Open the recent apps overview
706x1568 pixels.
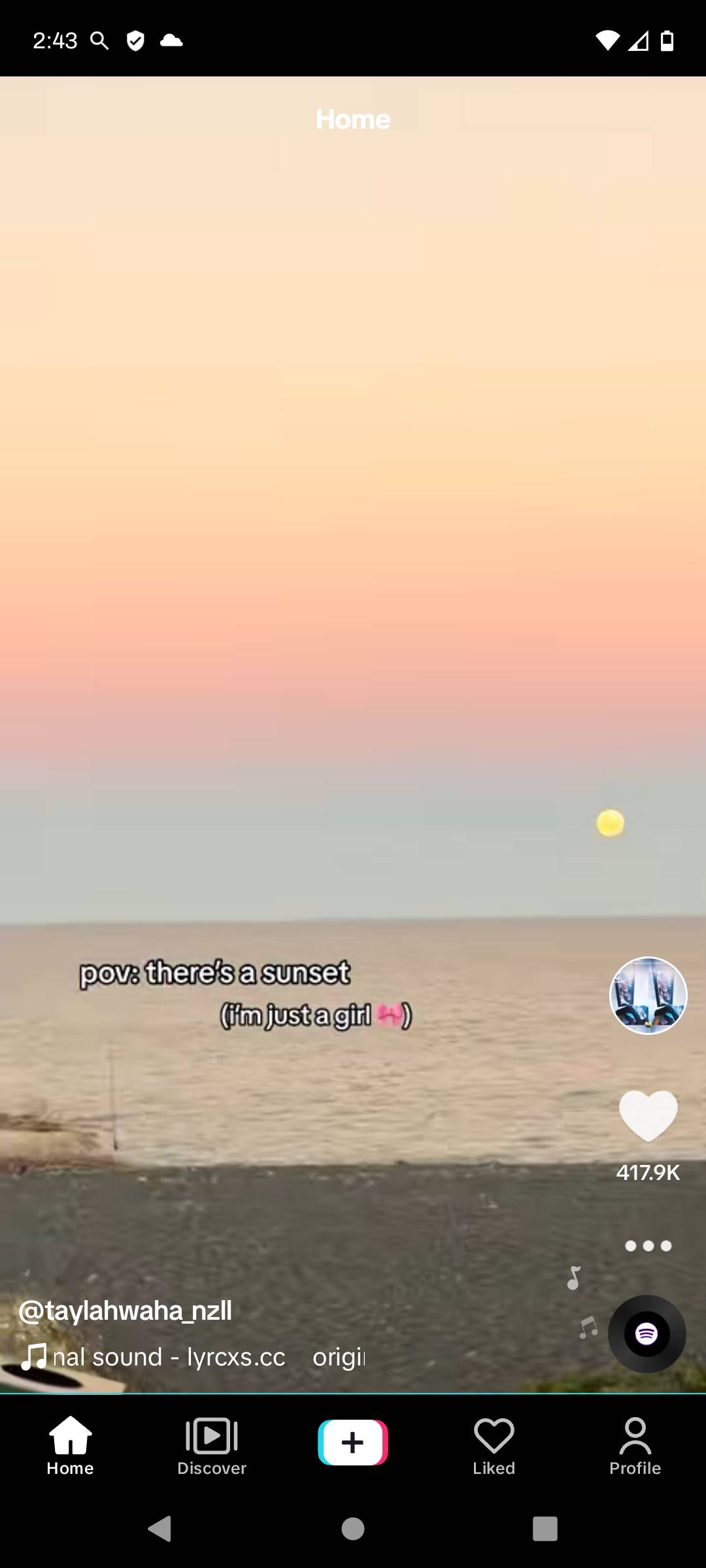pos(545,1529)
